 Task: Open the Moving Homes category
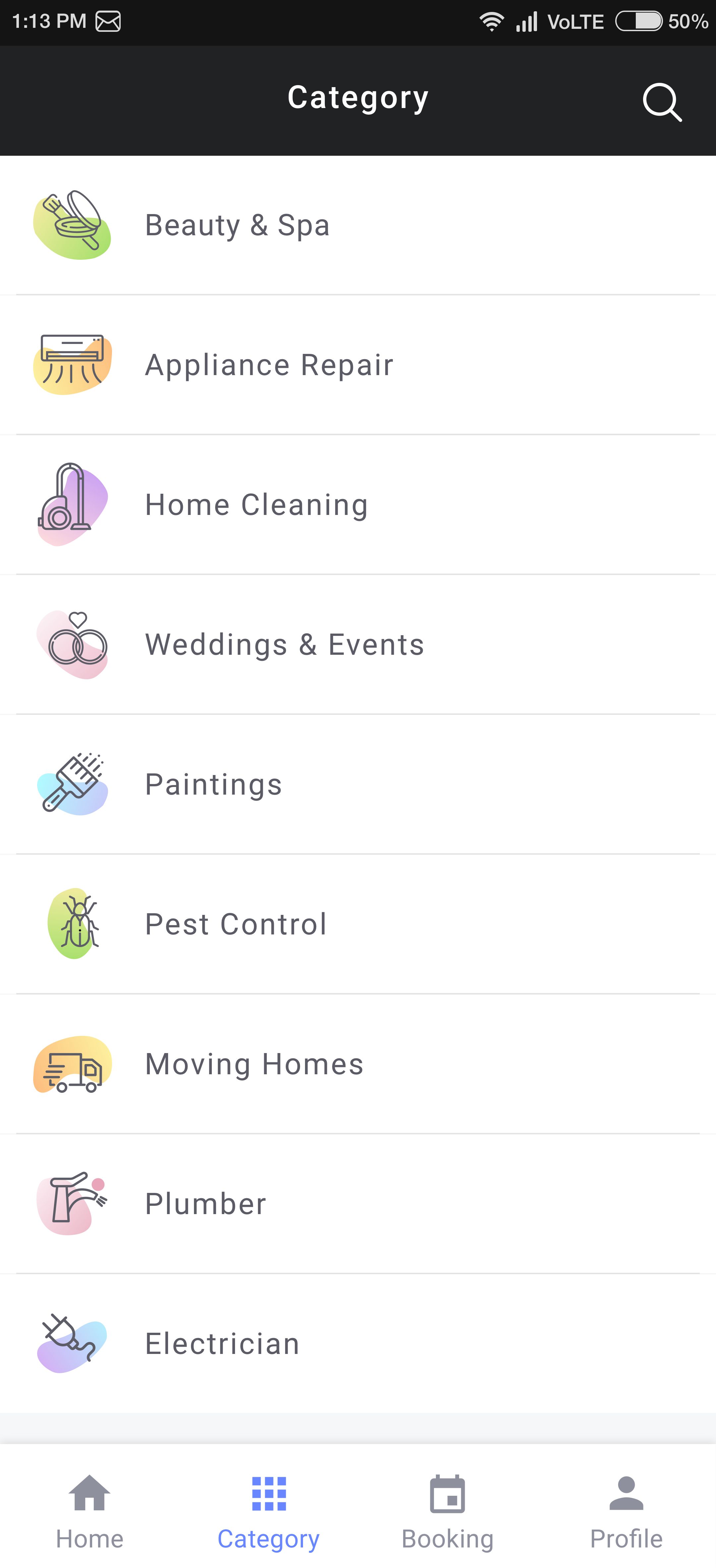point(255,1064)
